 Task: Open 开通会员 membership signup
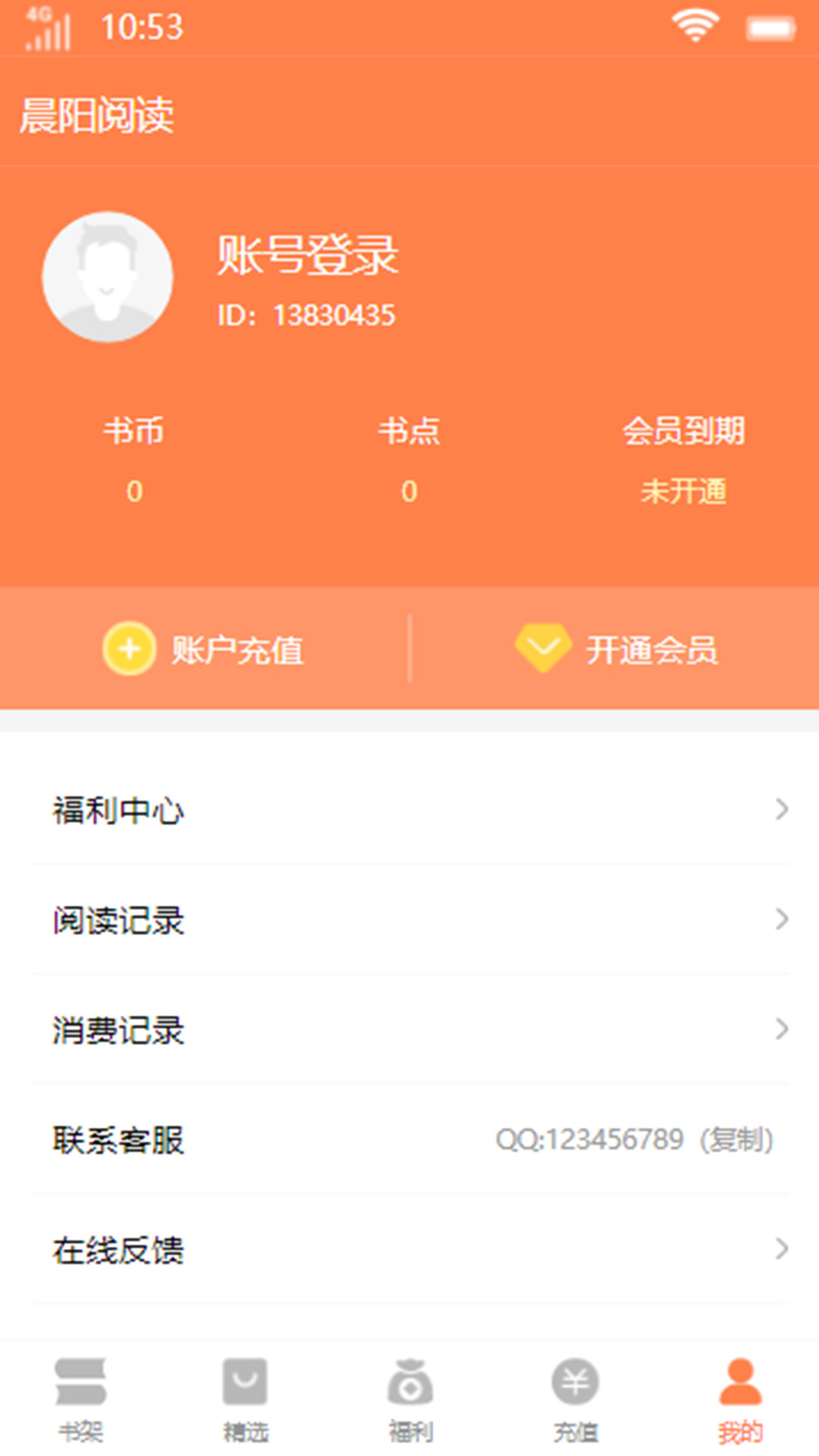point(616,649)
